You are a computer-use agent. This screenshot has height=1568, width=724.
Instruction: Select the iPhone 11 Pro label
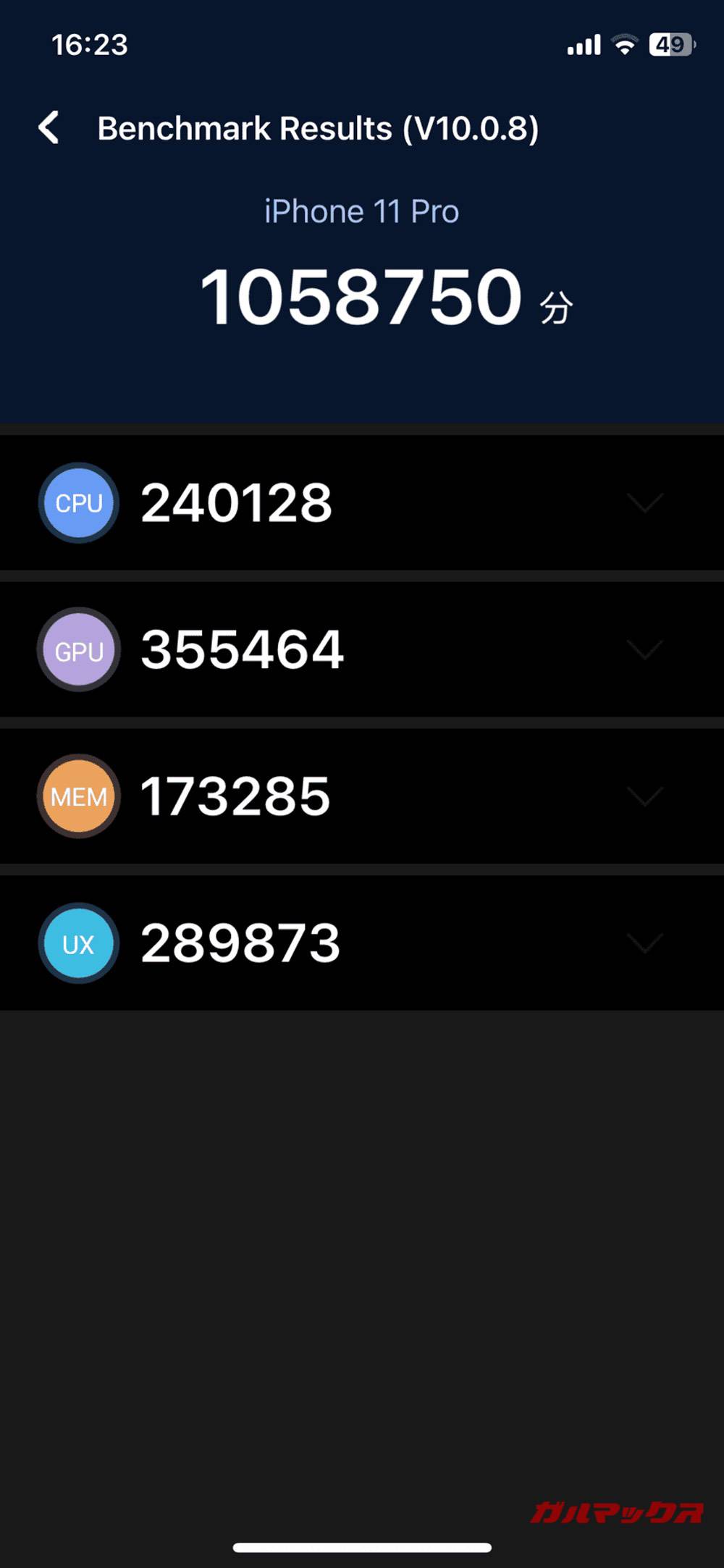pos(362,211)
